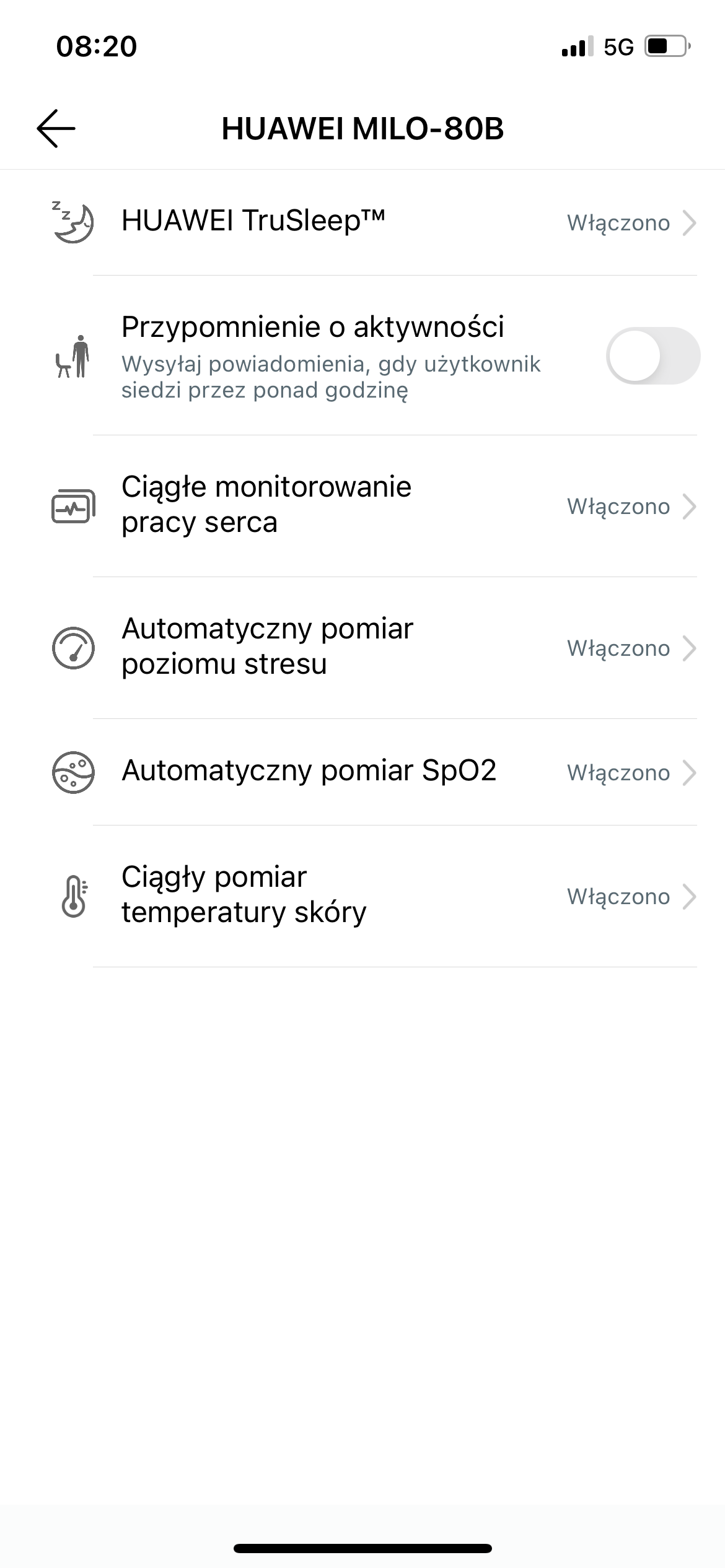Go back using the top-left arrow
This screenshot has width=725, height=1568.
(56, 129)
